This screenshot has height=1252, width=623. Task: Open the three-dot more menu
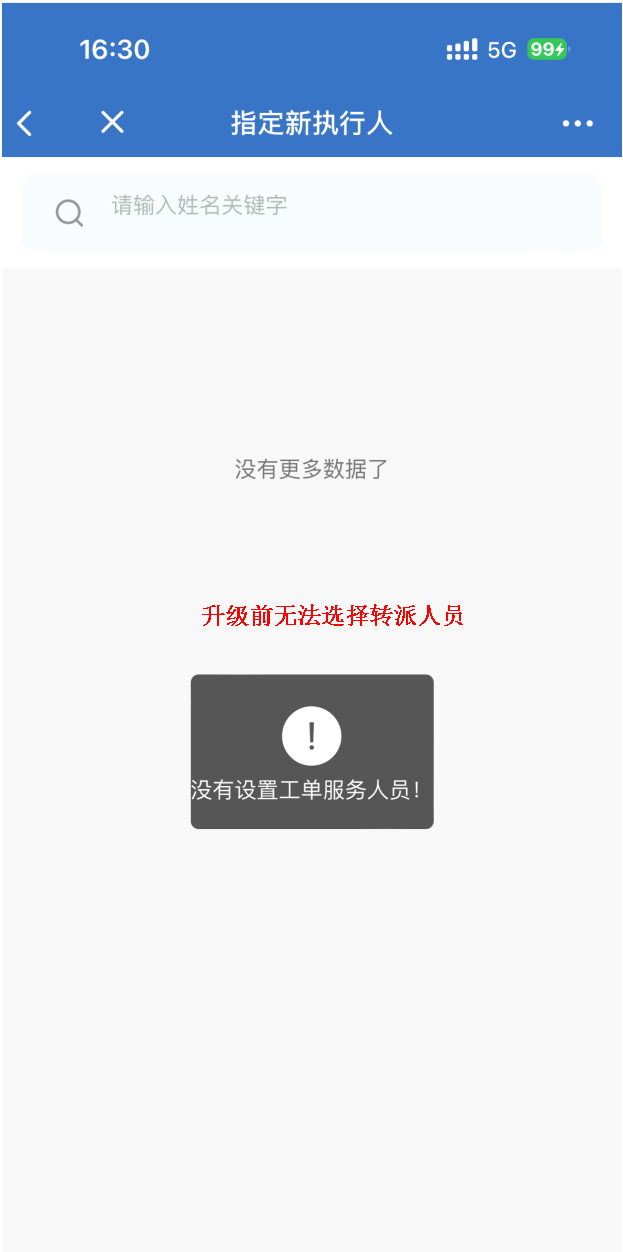pos(578,124)
